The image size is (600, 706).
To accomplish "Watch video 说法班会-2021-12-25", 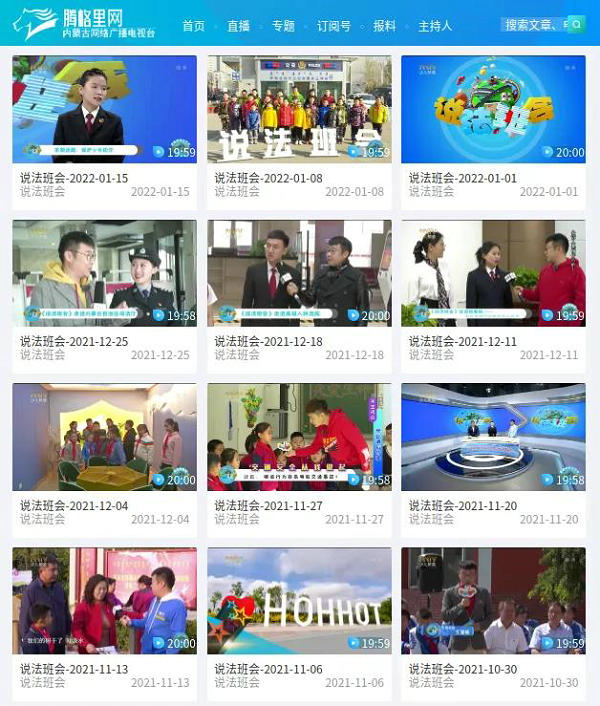I will (x=104, y=273).
